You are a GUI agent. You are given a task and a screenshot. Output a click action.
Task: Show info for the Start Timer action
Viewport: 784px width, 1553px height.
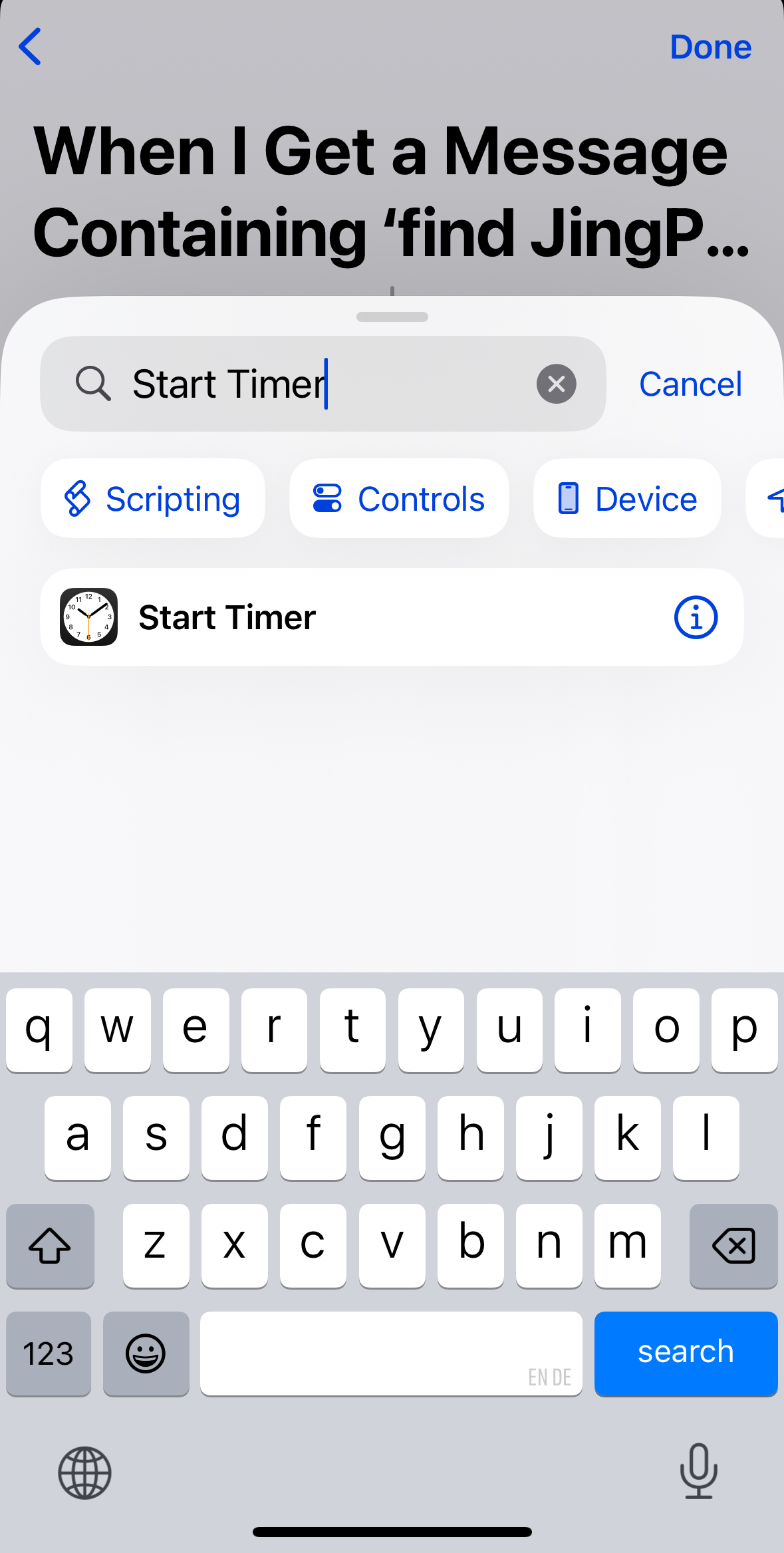click(x=696, y=617)
